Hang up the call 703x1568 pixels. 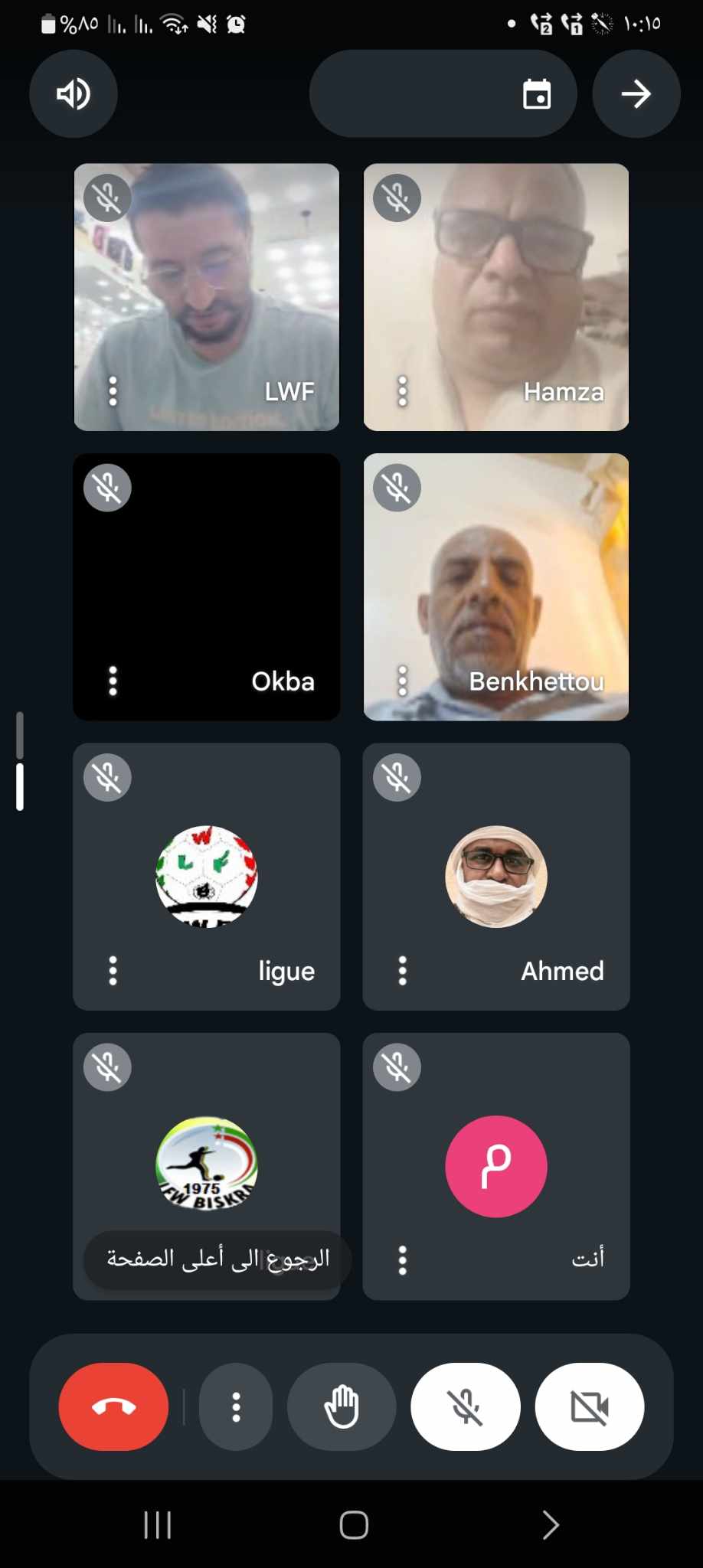pos(113,1406)
